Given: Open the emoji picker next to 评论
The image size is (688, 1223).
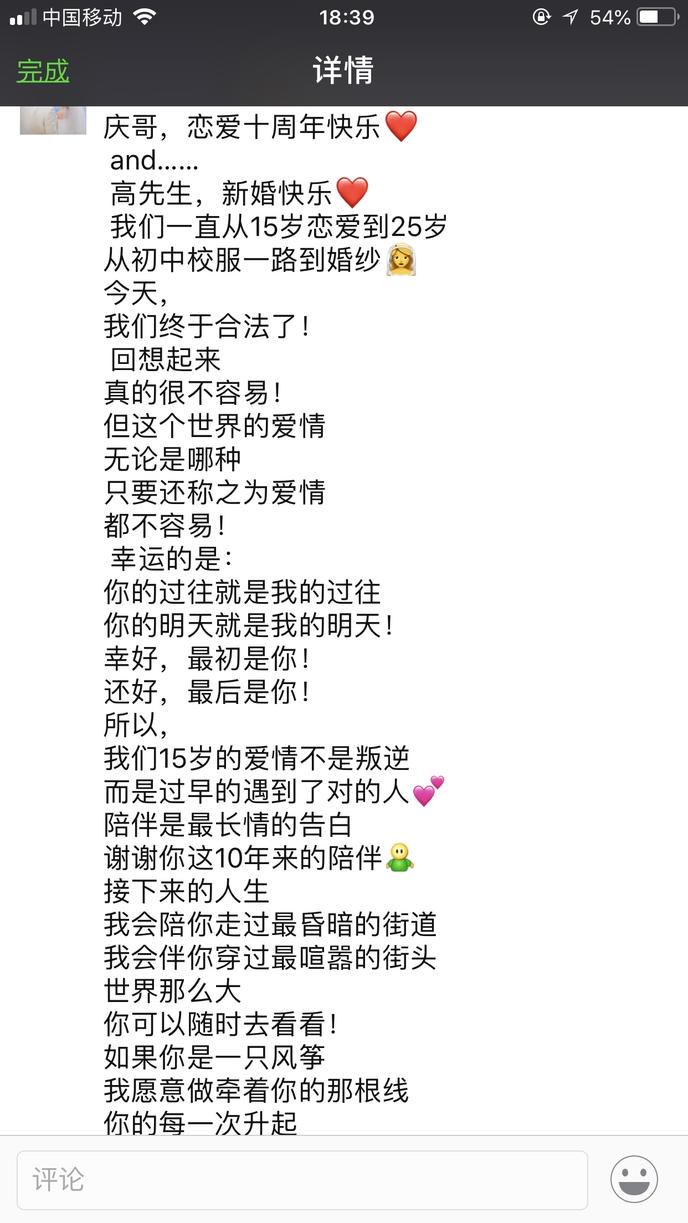Looking at the screenshot, I should click(x=634, y=1180).
